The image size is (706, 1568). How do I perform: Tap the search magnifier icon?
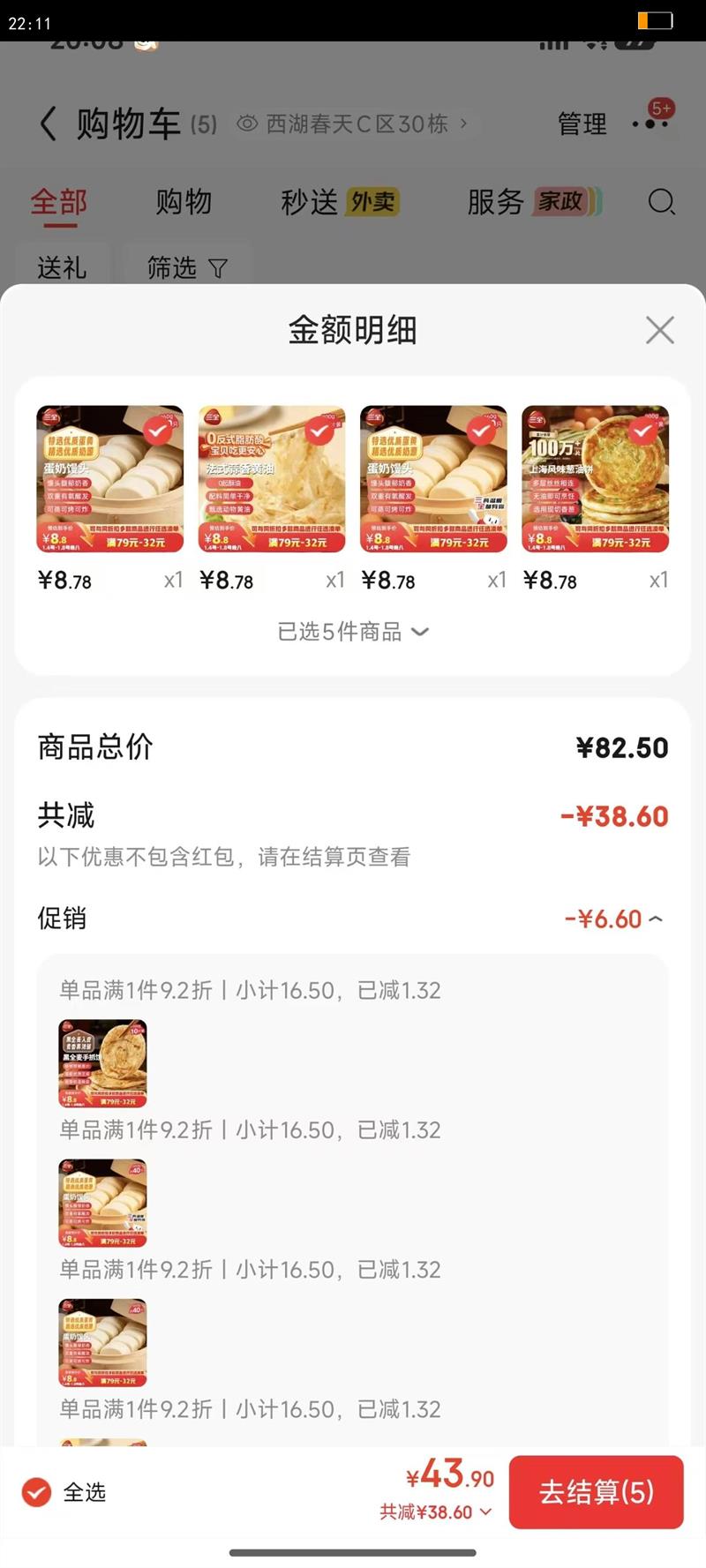(660, 204)
